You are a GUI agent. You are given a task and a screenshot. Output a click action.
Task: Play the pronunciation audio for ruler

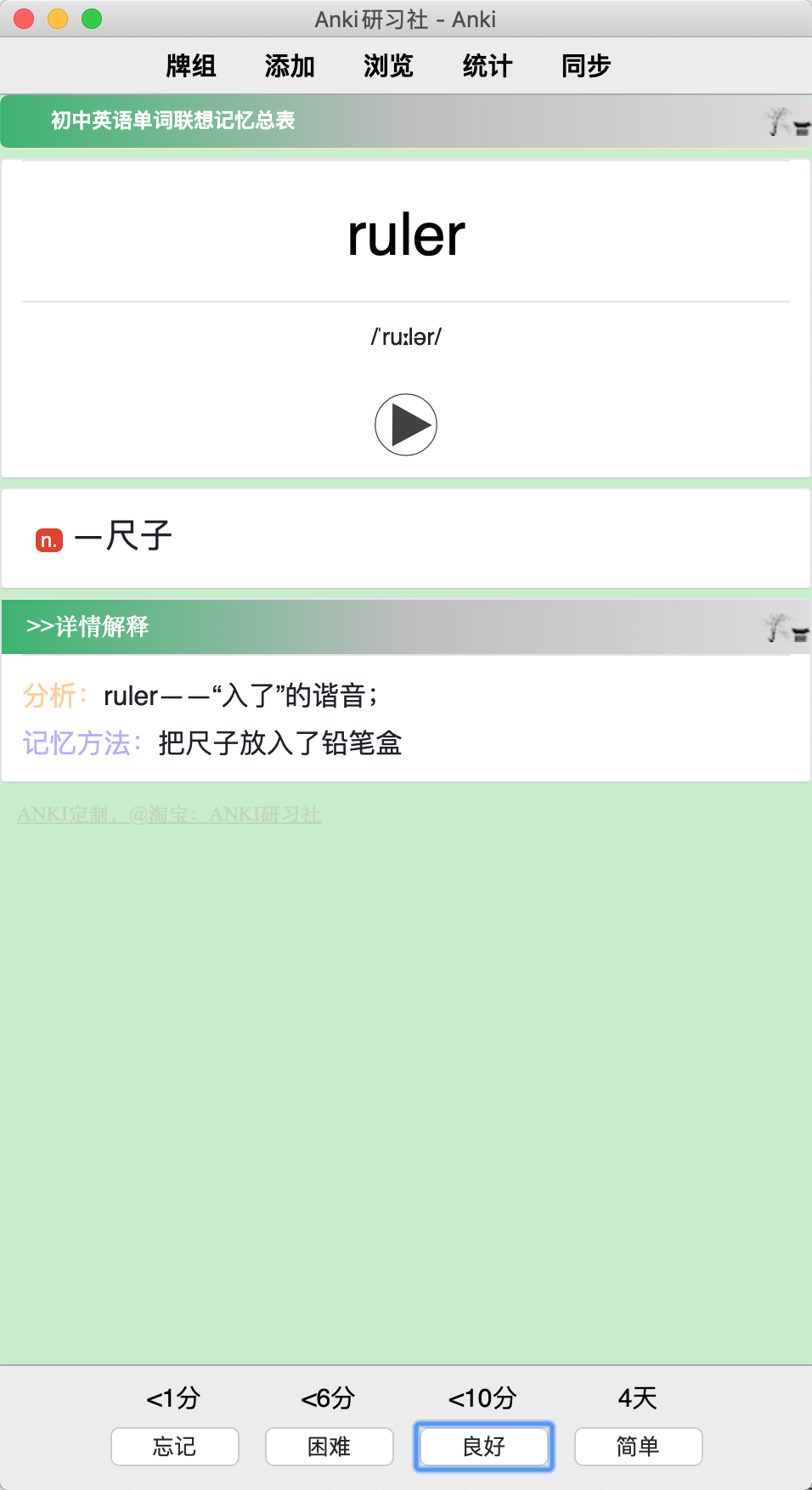click(x=406, y=425)
